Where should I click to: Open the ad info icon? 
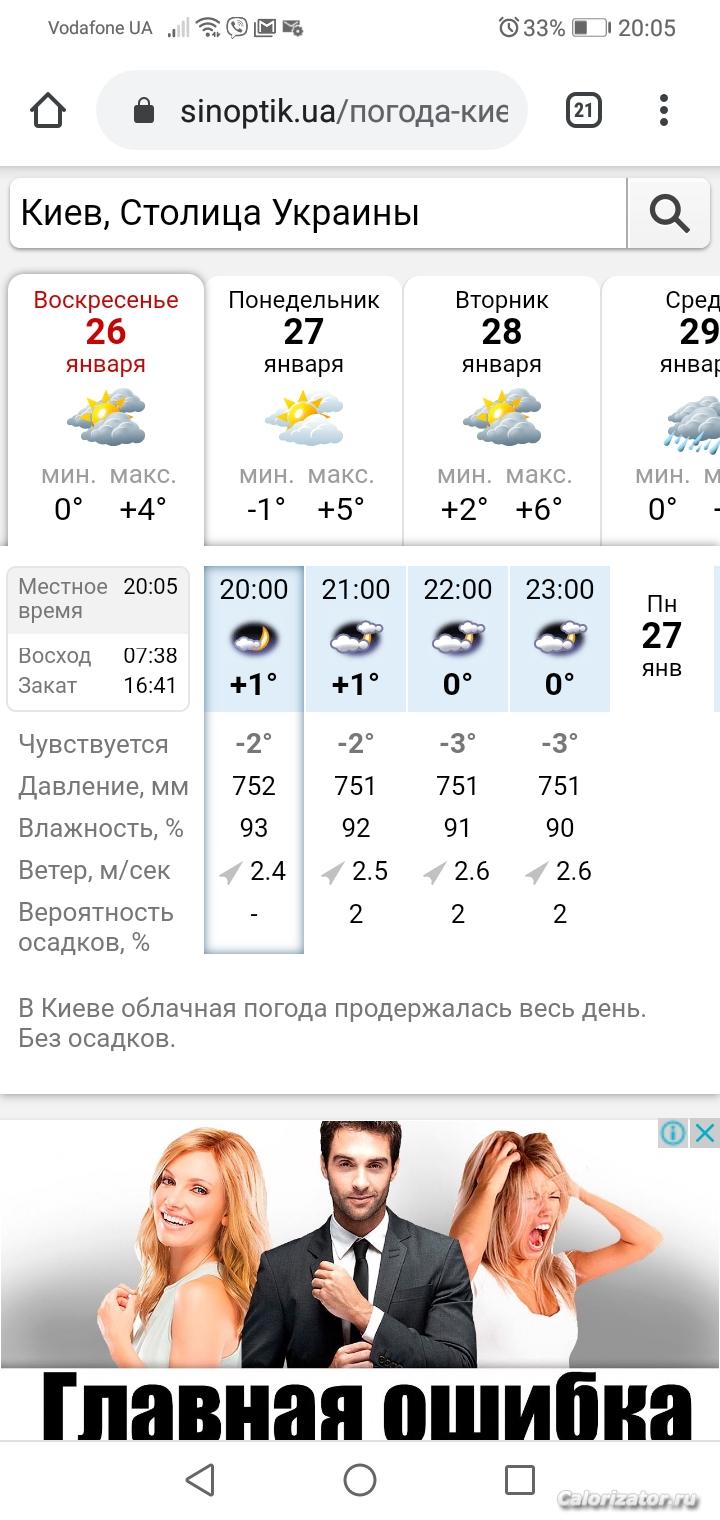[673, 1133]
